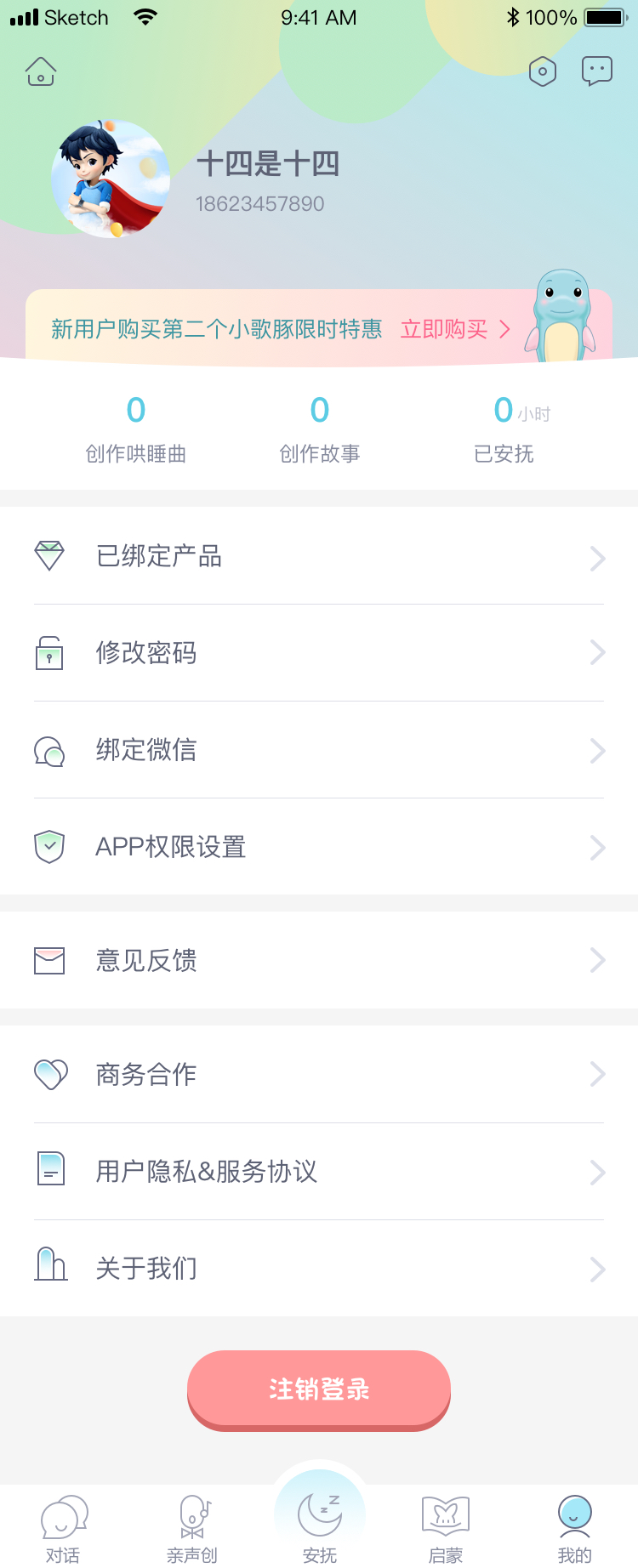This screenshot has height=1568, width=638.
Task: Open the settings hexagon icon
Action: click(x=543, y=71)
